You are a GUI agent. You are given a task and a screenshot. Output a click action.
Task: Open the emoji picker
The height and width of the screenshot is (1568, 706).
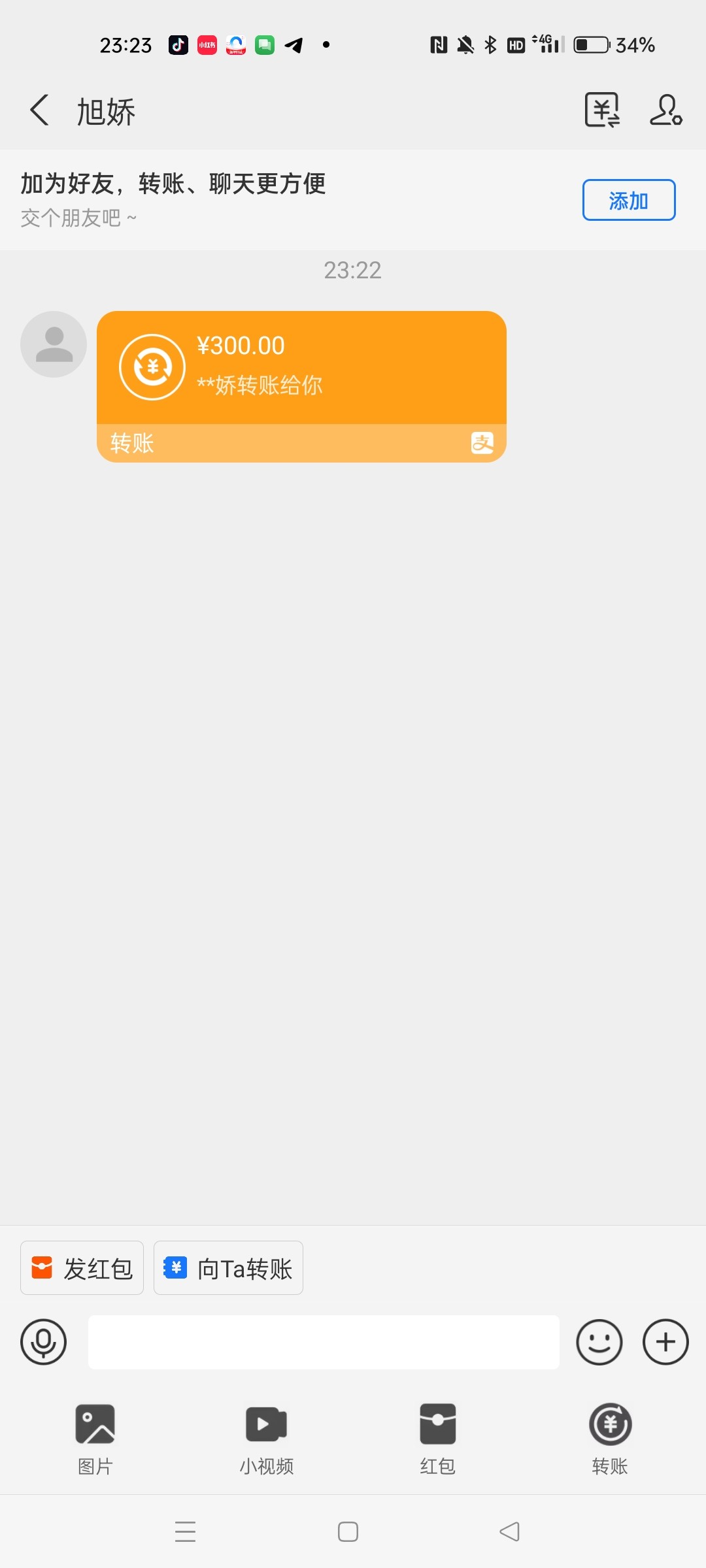[599, 1343]
